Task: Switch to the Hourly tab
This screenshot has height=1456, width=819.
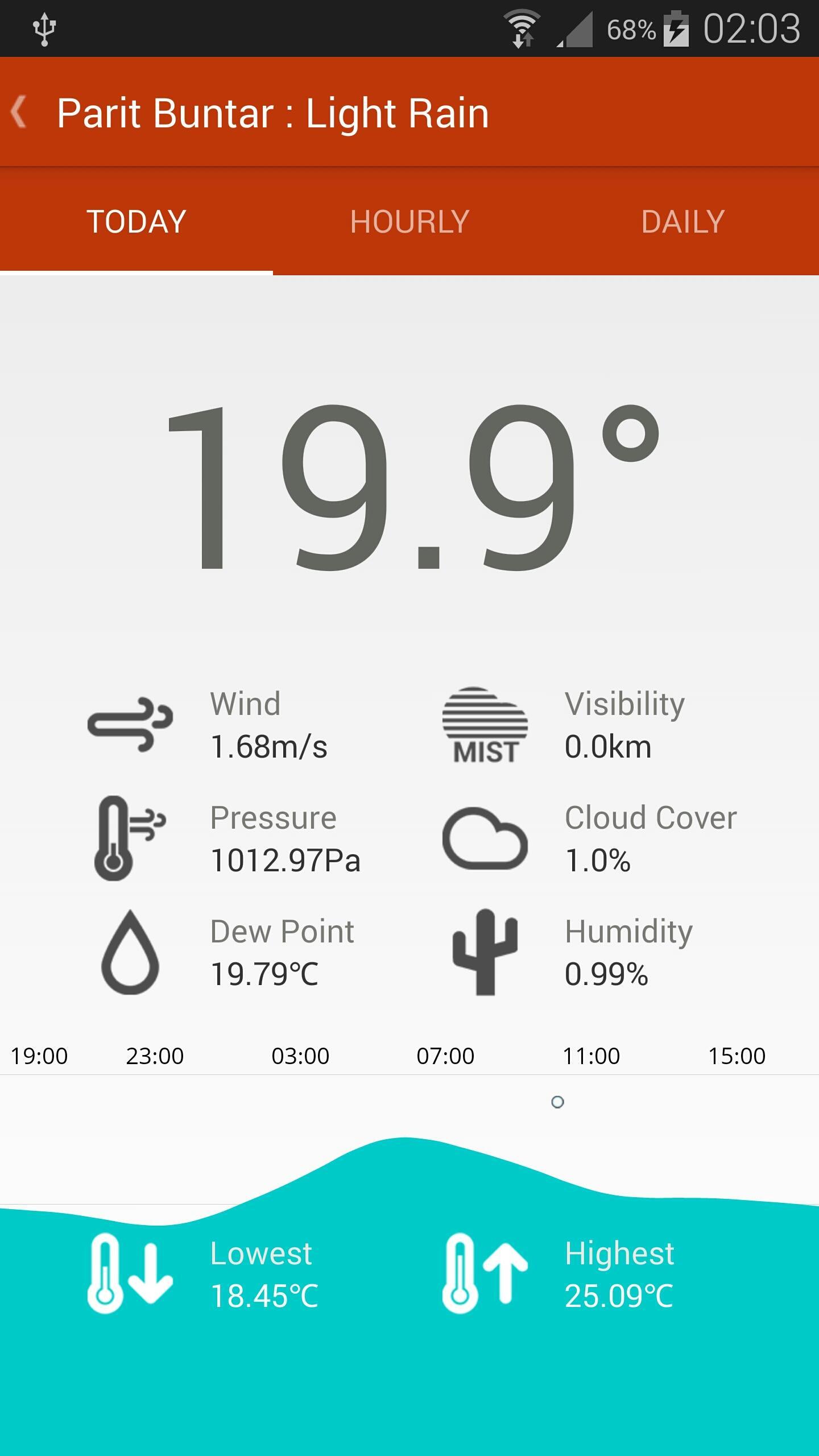Action: 409,222
